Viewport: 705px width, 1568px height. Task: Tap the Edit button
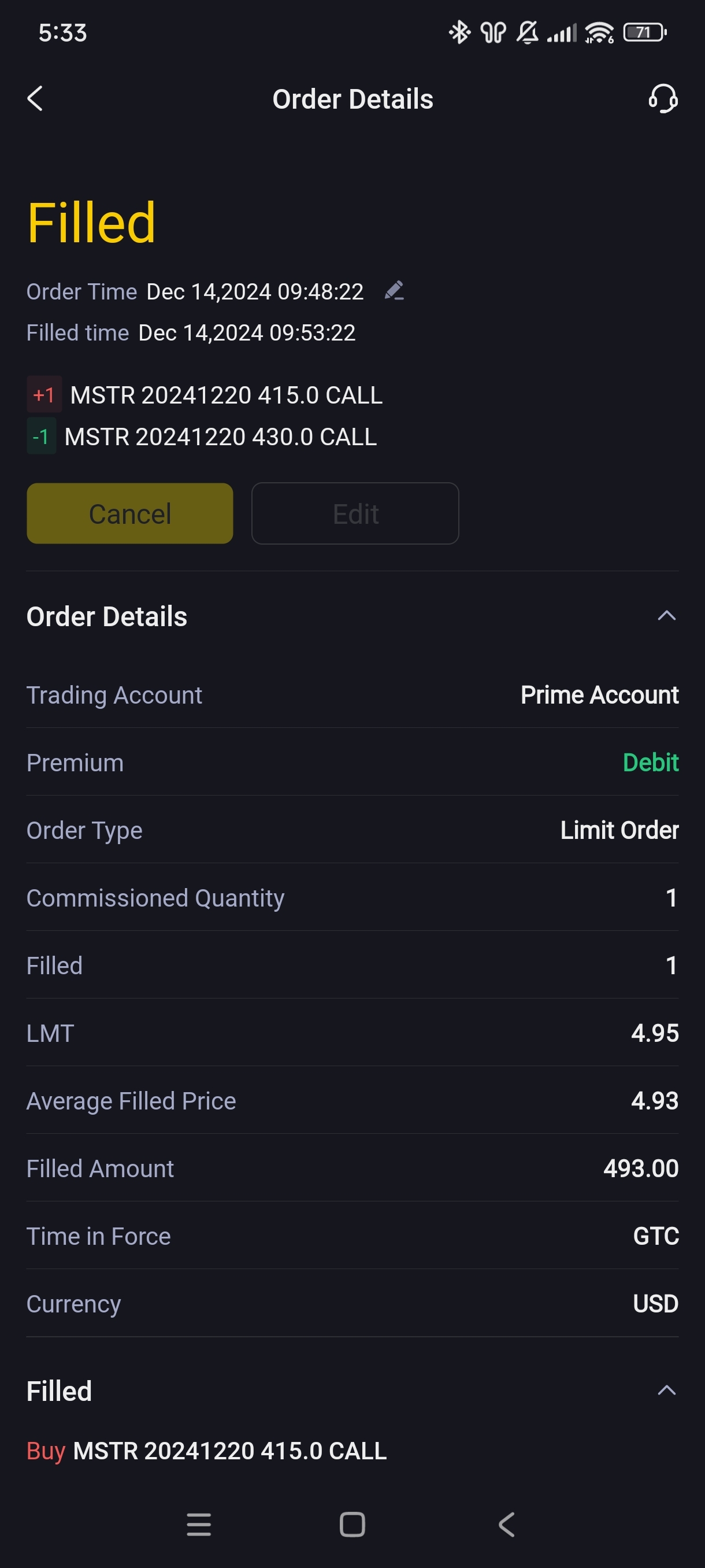pyautogui.click(x=355, y=513)
